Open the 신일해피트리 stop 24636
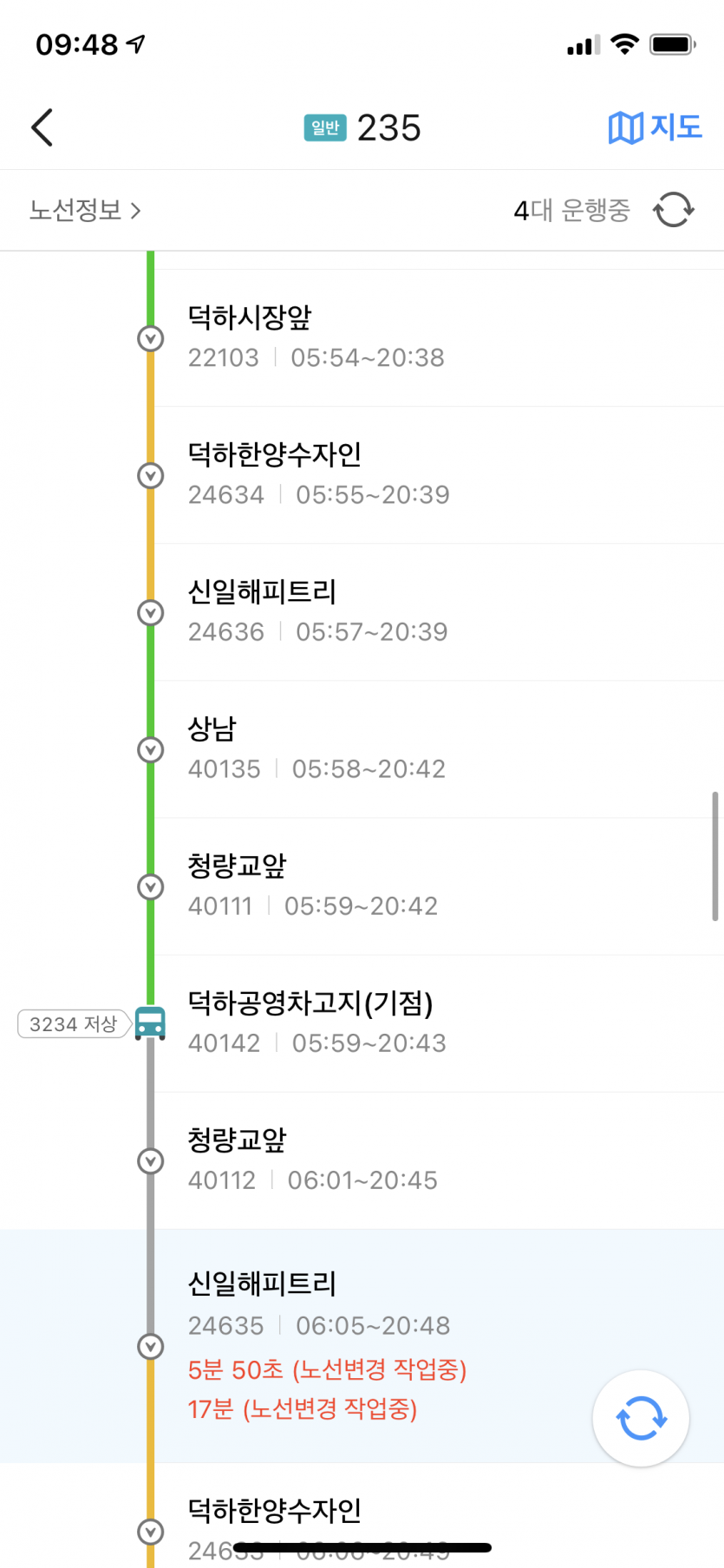Image resolution: width=724 pixels, height=1568 pixels. [x=439, y=612]
